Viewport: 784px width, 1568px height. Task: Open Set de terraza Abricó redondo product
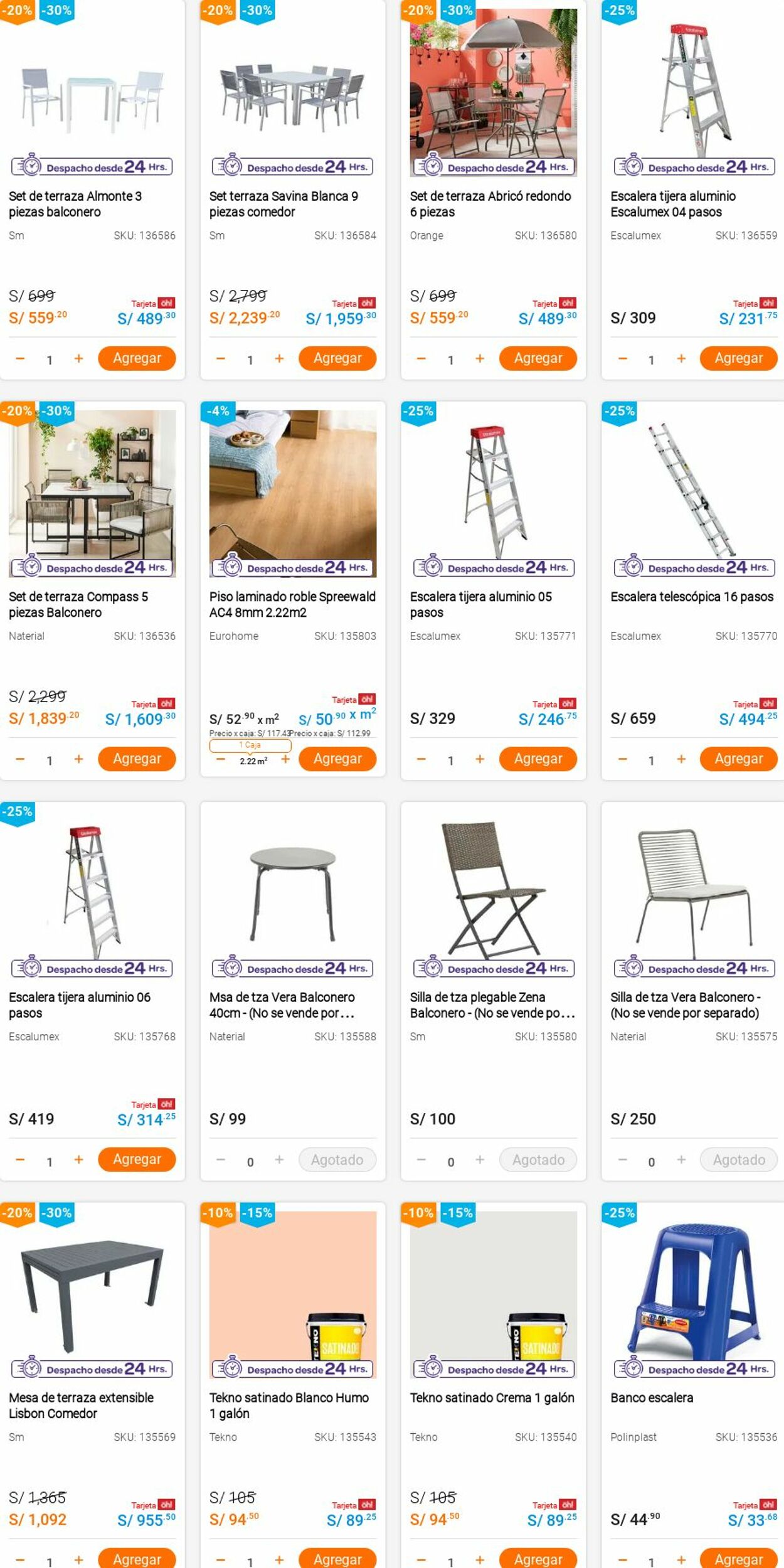(x=490, y=203)
